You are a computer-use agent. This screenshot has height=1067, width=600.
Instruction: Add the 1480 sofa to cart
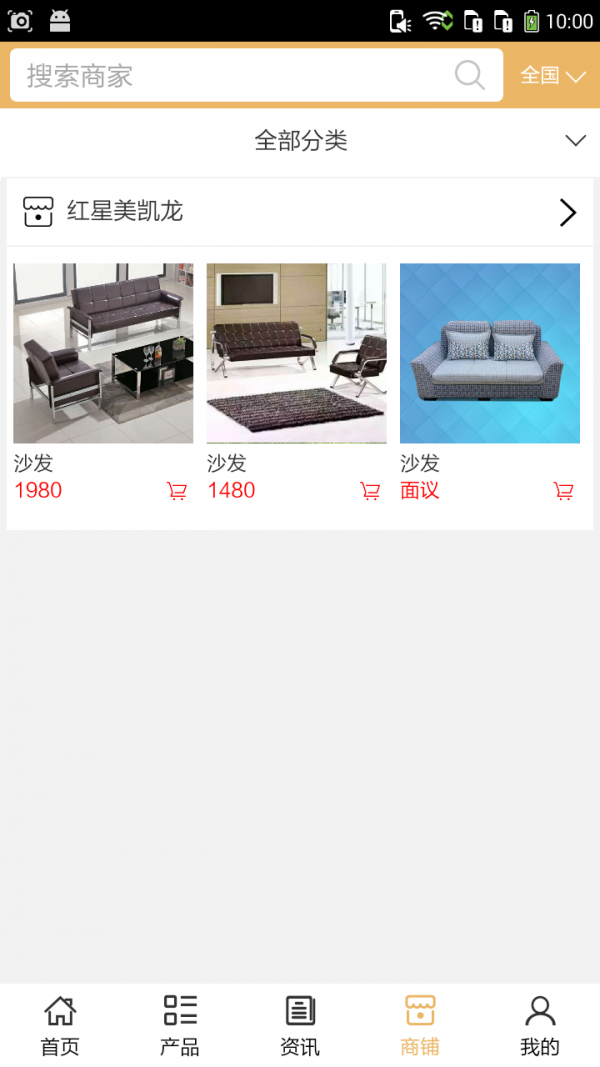[370, 491]
